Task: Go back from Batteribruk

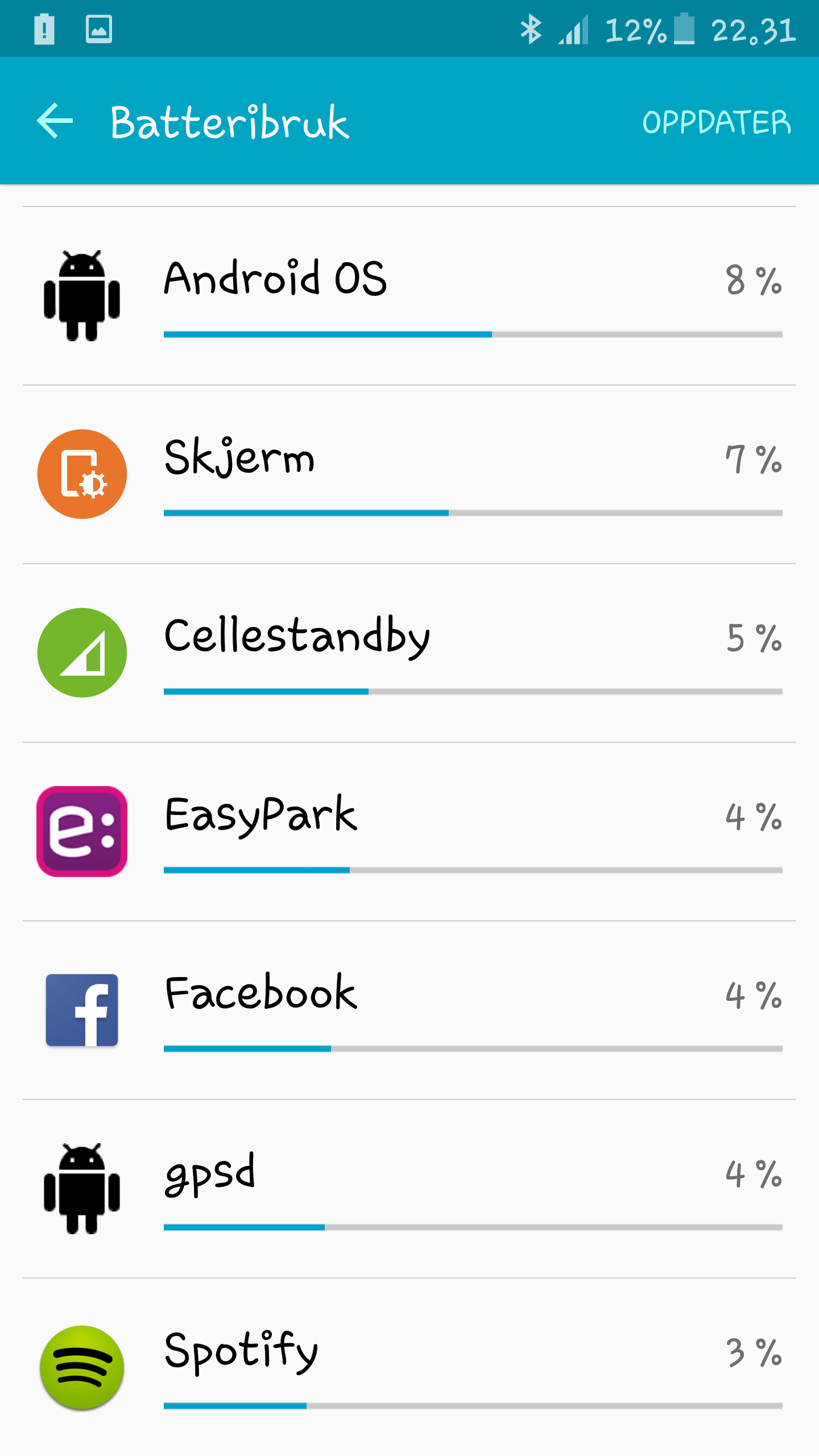Action: 55,121
